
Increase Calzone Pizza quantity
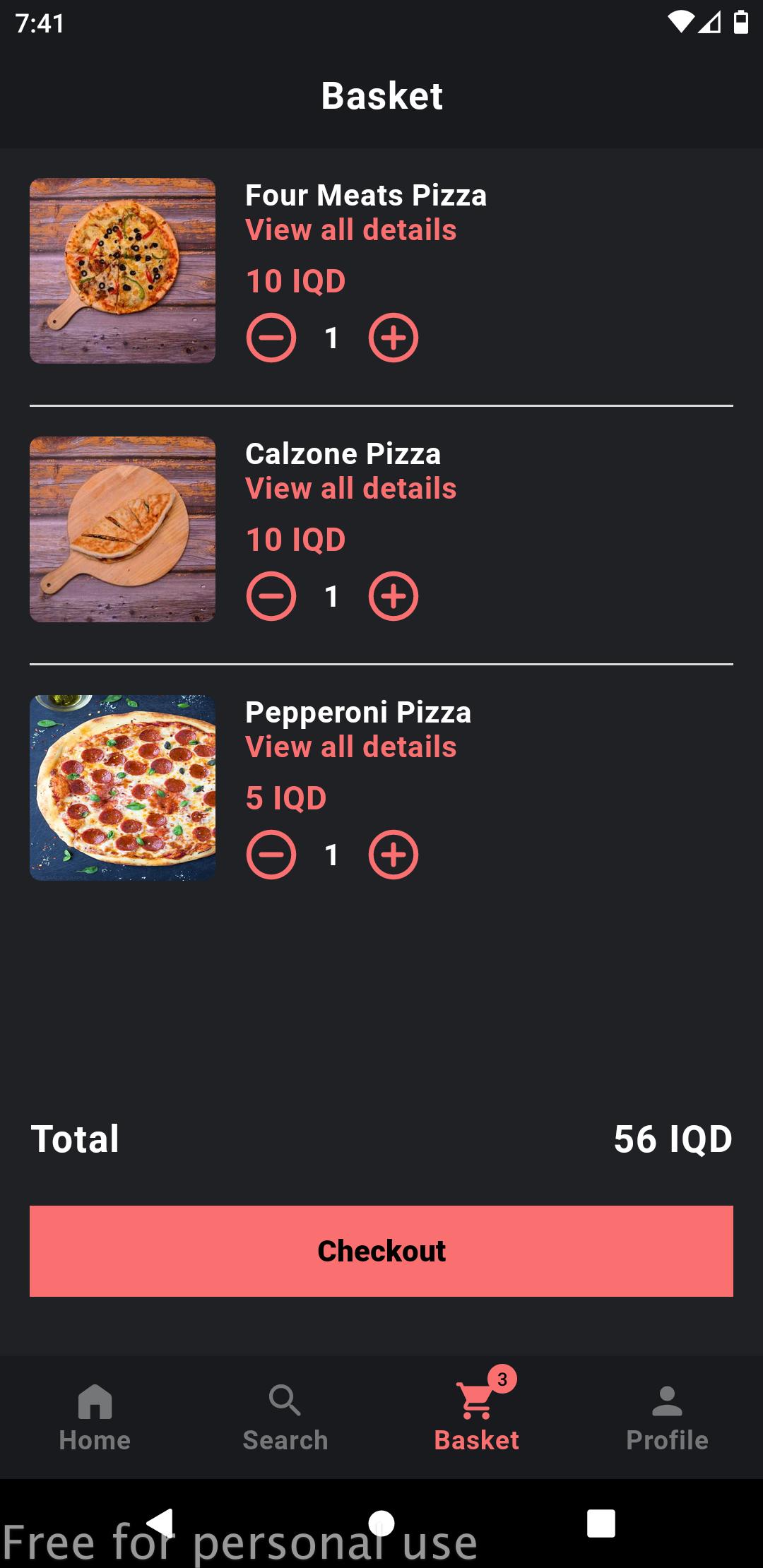tap(394, 596)
